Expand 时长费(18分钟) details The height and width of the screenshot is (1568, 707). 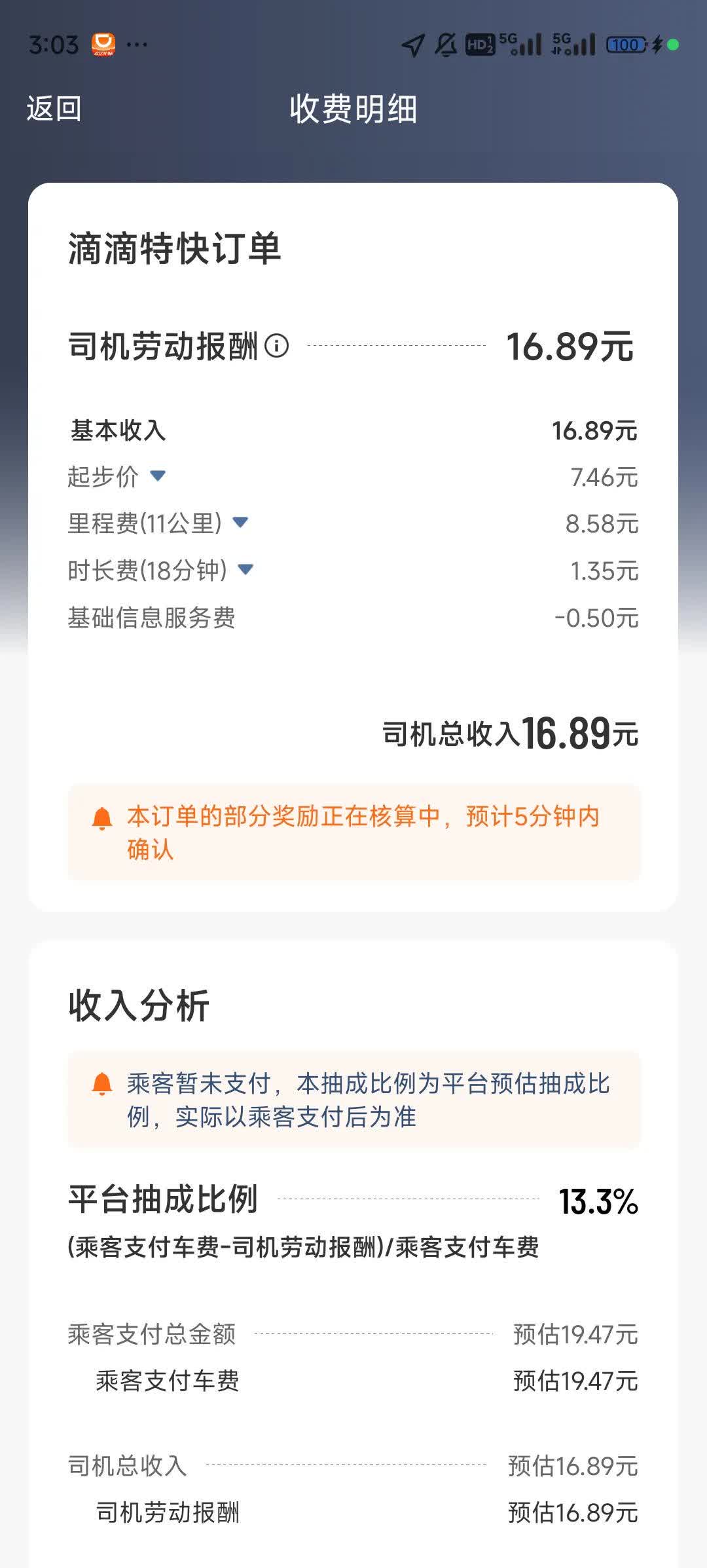[x=245, y=569]
